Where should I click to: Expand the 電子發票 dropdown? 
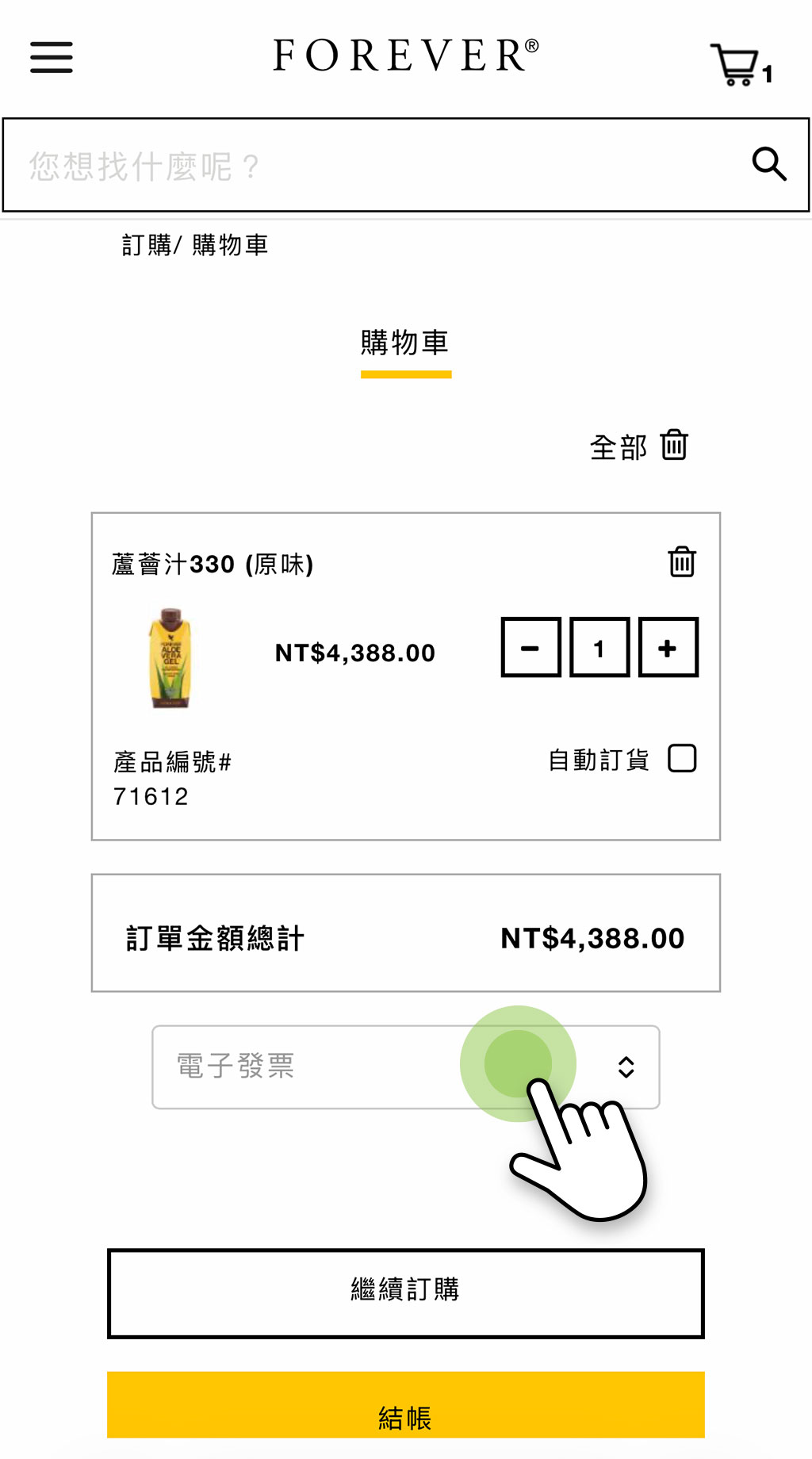pyautogui.click(x=405, y=1067)
